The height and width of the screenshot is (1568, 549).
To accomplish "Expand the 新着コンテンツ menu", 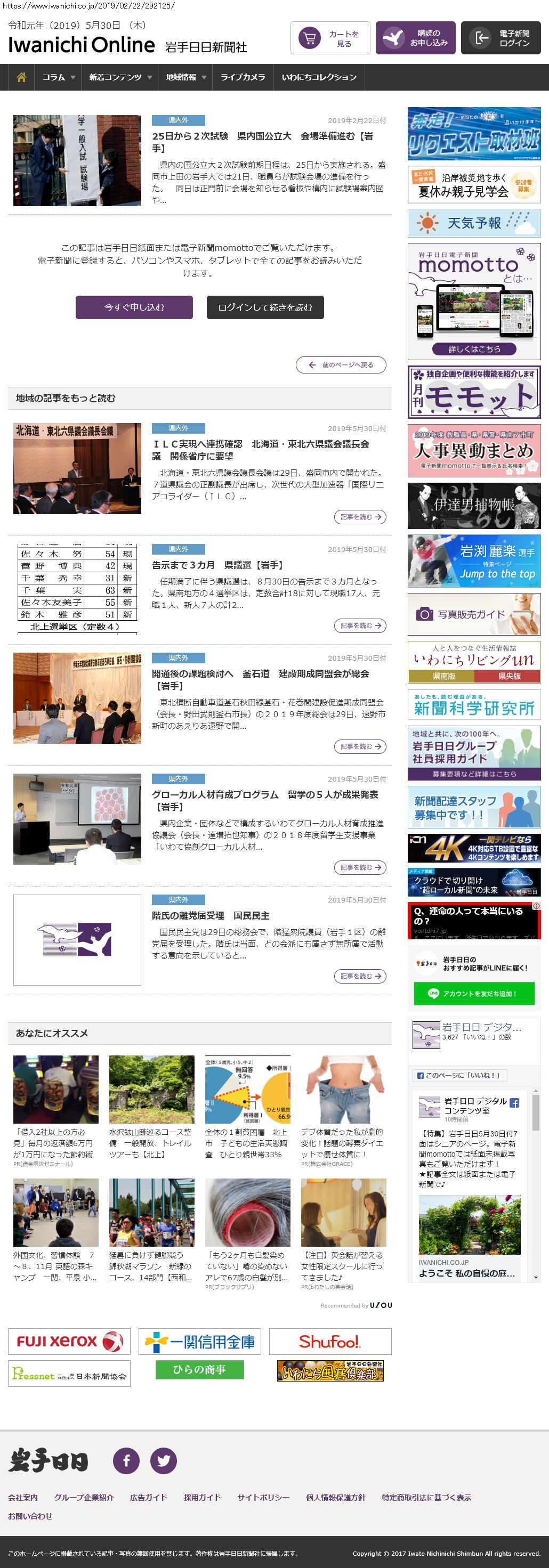I will 120,77.
